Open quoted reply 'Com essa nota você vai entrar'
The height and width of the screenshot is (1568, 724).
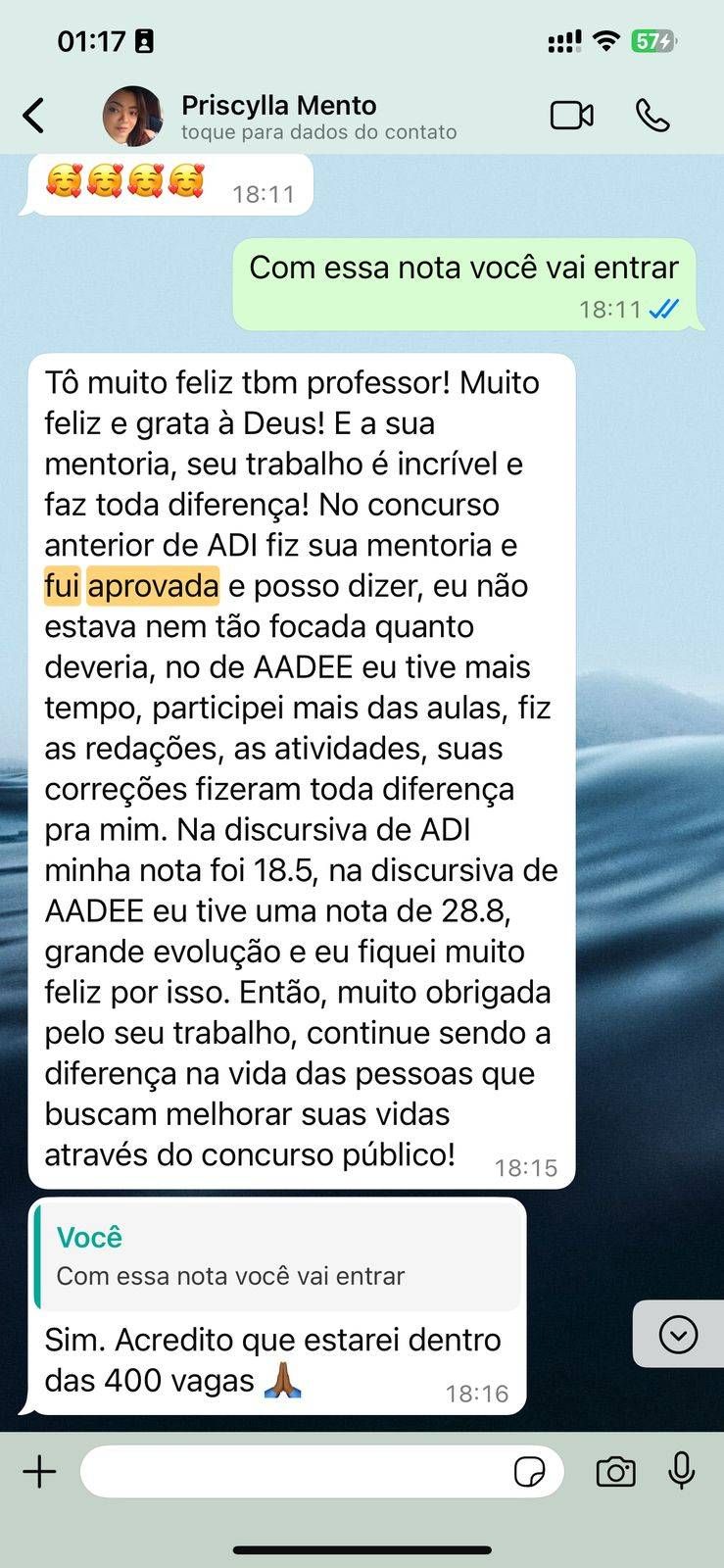pos(278,1256)
